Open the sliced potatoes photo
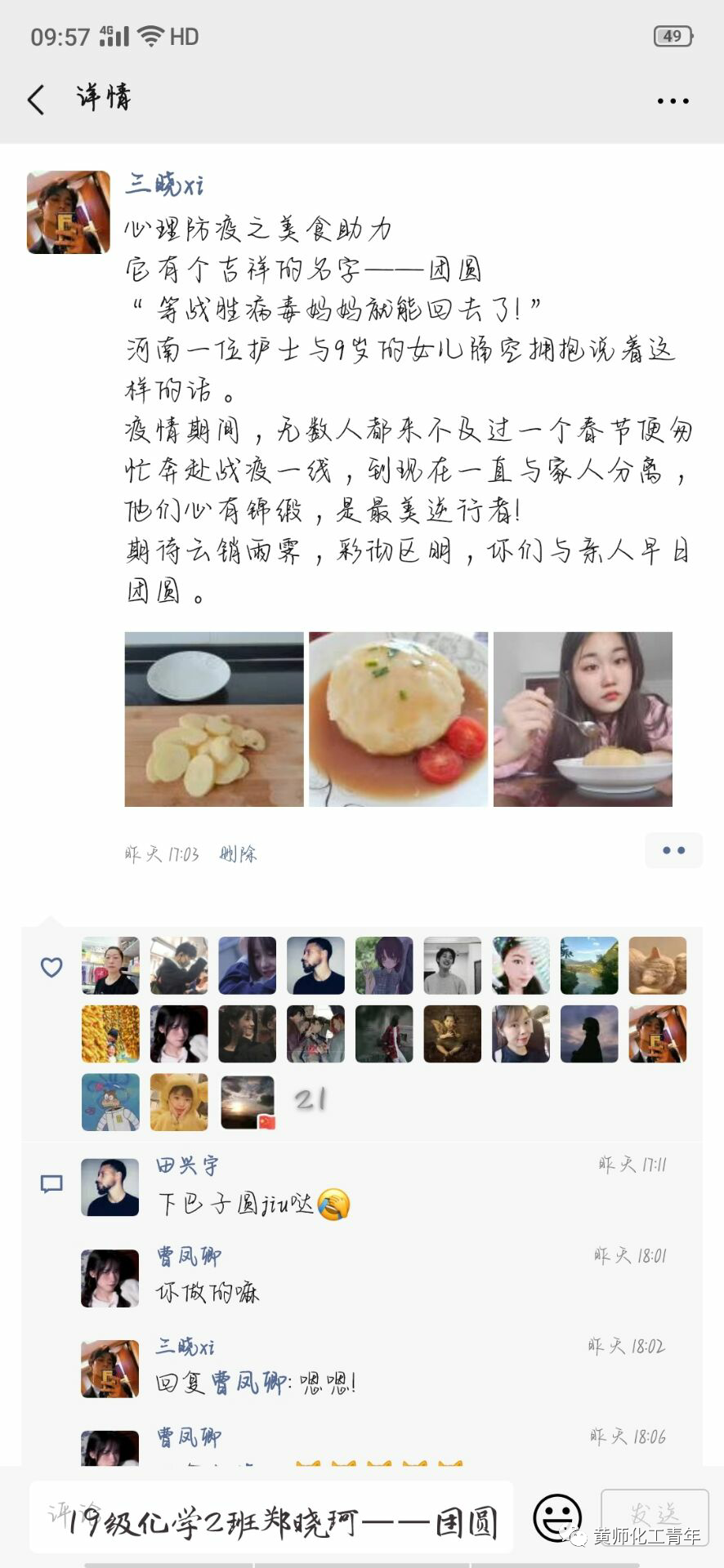Viewport: 724px width, 1568px height. 214,719
